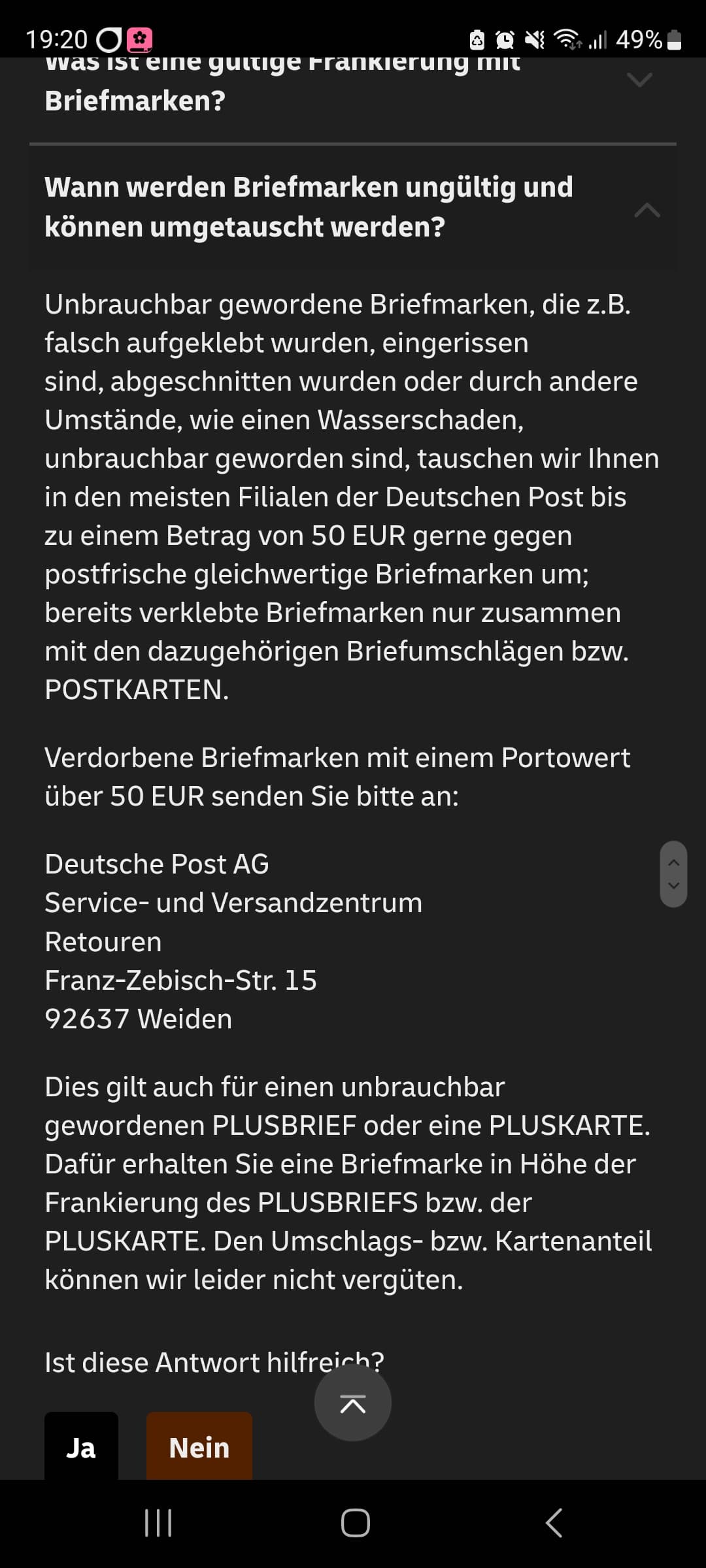706x1568 pixels.
Task: Go back using the system back button
Action: tap(554, 1523)
